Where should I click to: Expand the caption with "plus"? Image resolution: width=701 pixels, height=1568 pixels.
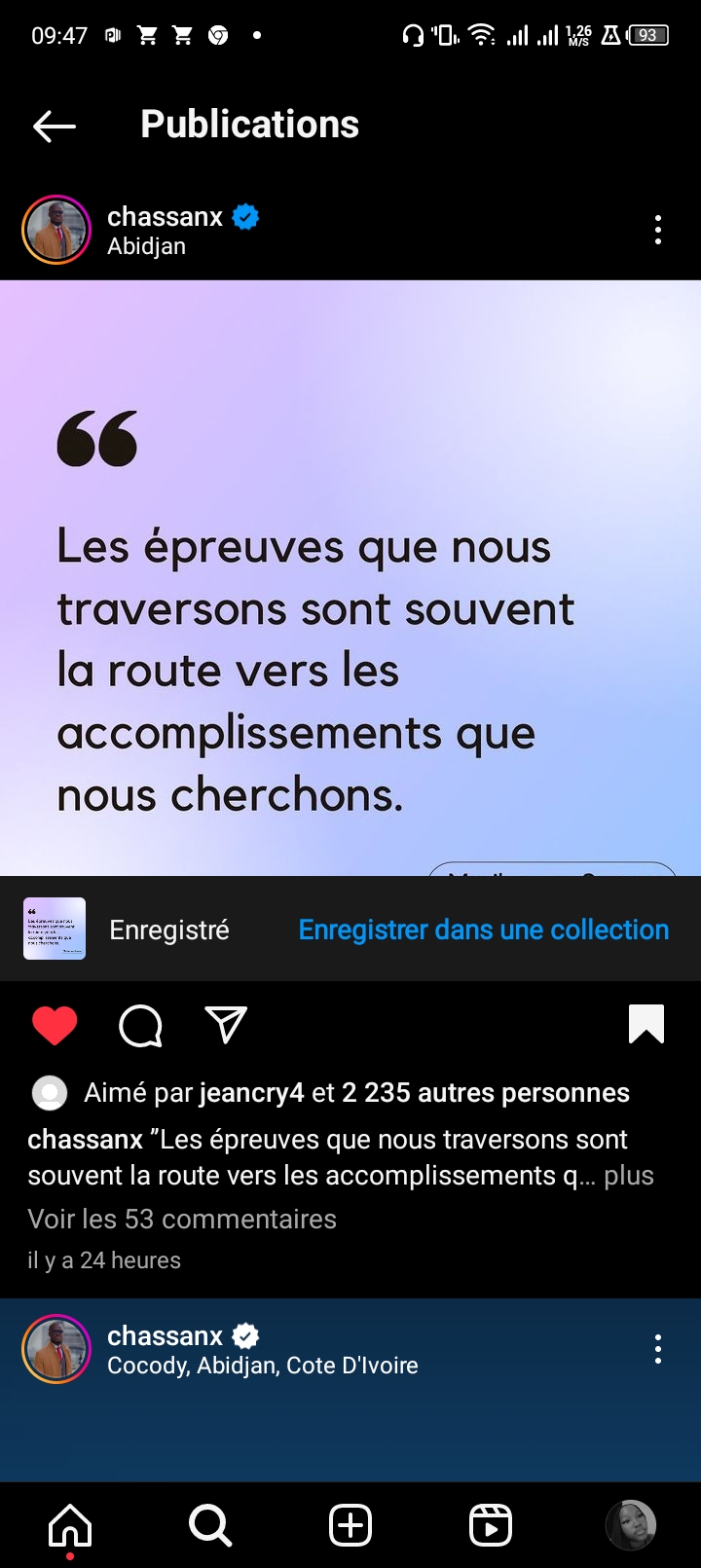tap(629, 1176)
